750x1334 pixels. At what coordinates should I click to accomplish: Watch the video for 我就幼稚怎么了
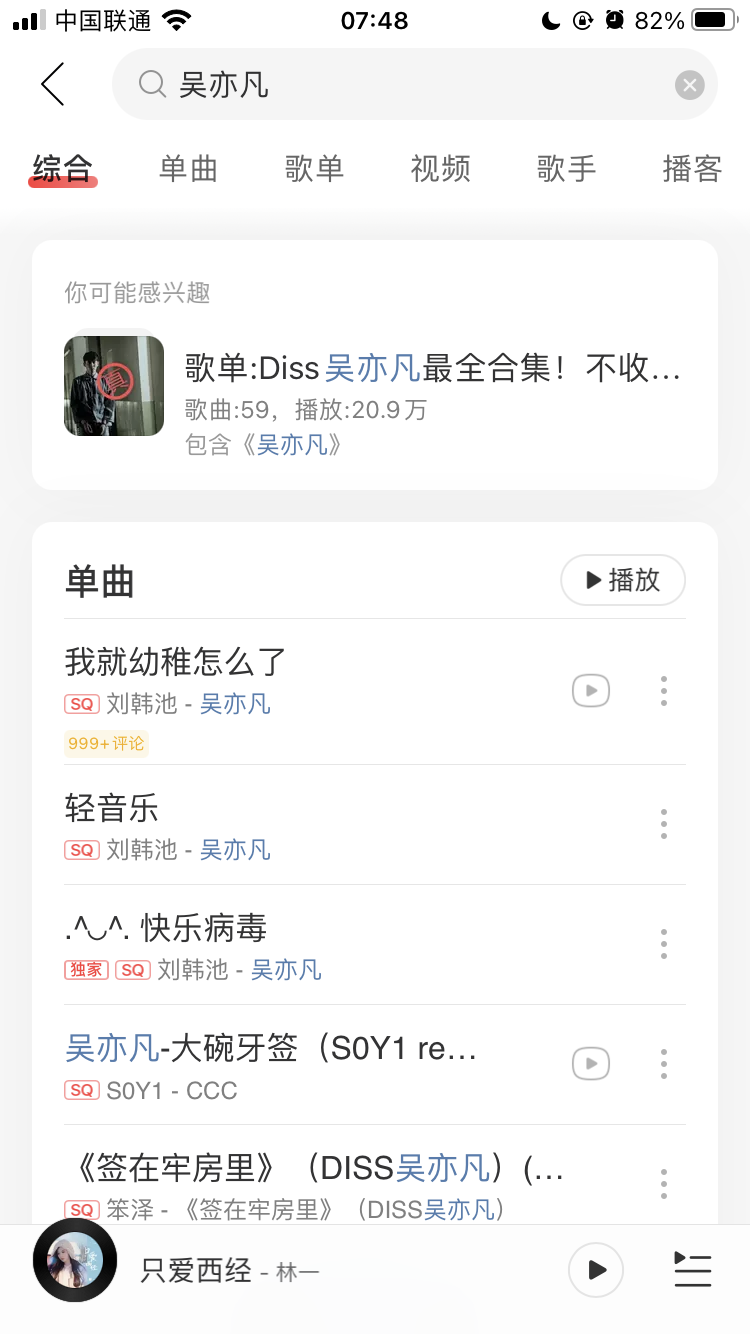(x=591, y=690)
